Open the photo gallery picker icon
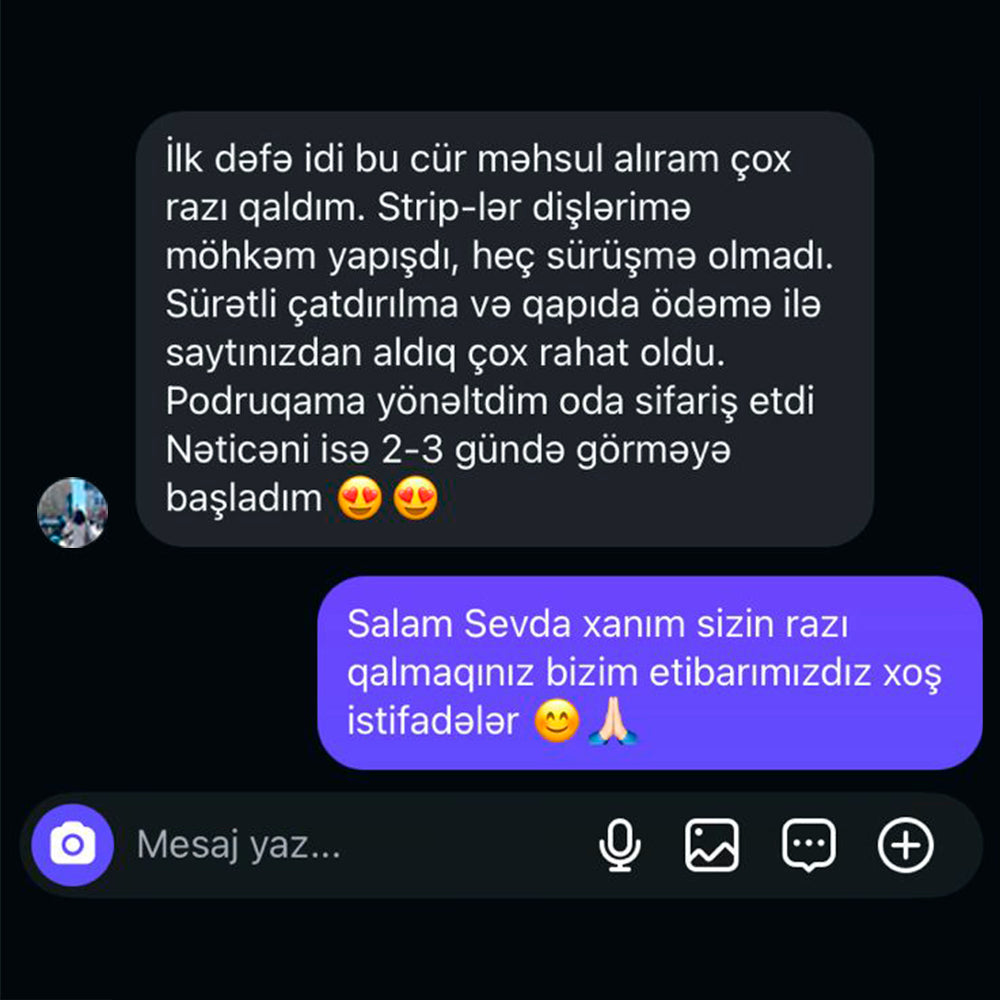 coord(712,846)
